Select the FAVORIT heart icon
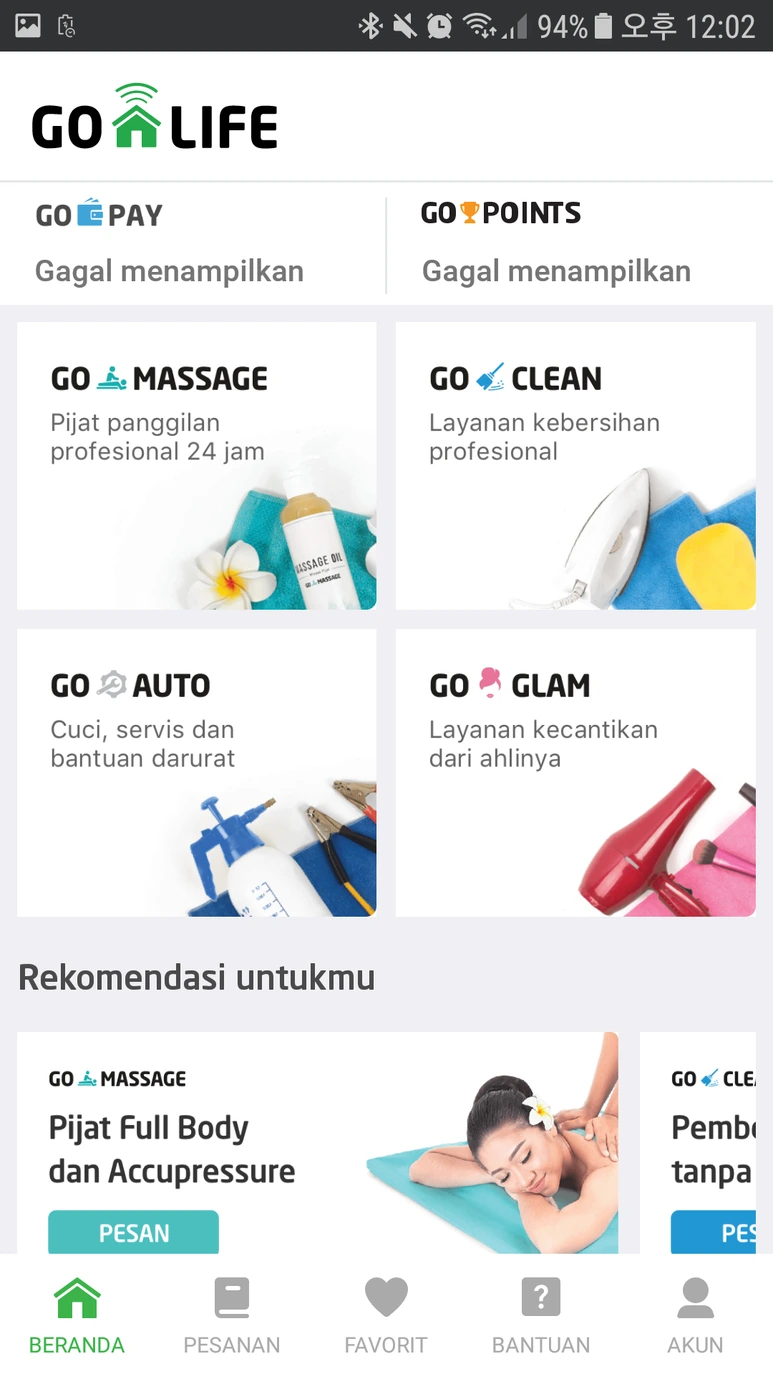Image resolution: width=773 pixels, height=1374 pixels. tap(386, 1296)
